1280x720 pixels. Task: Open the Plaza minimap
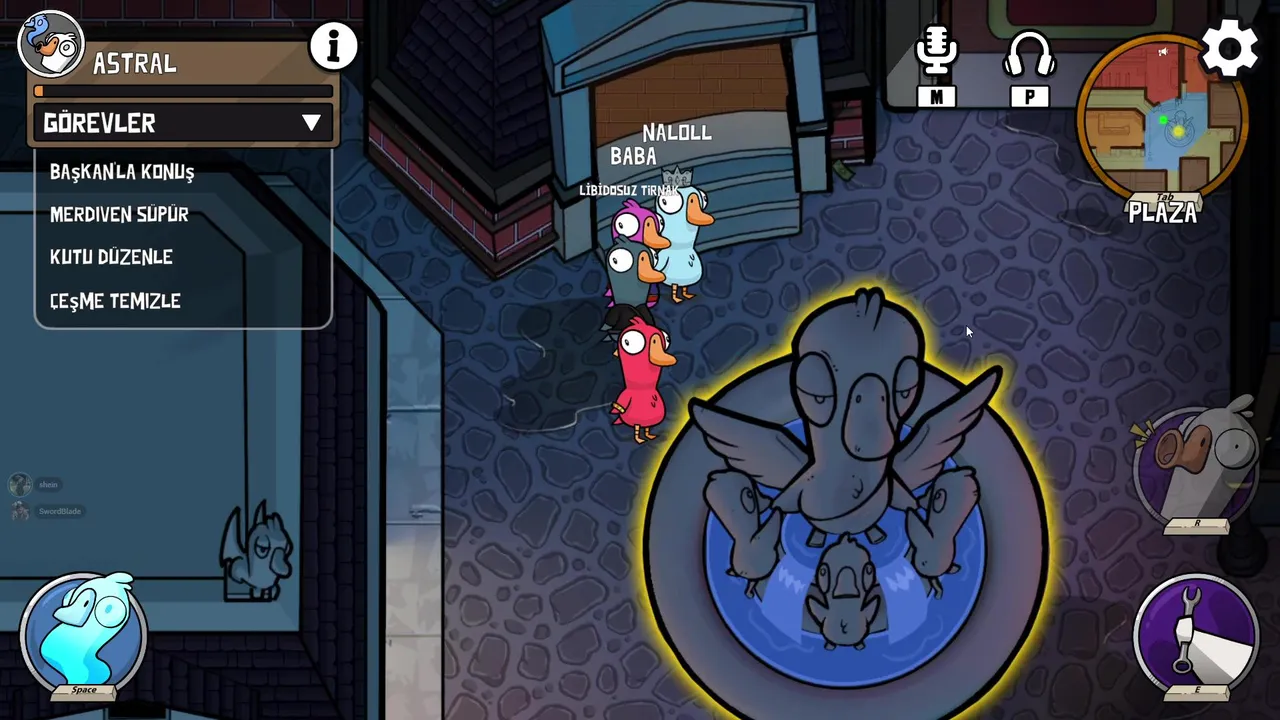(1162, 118)
